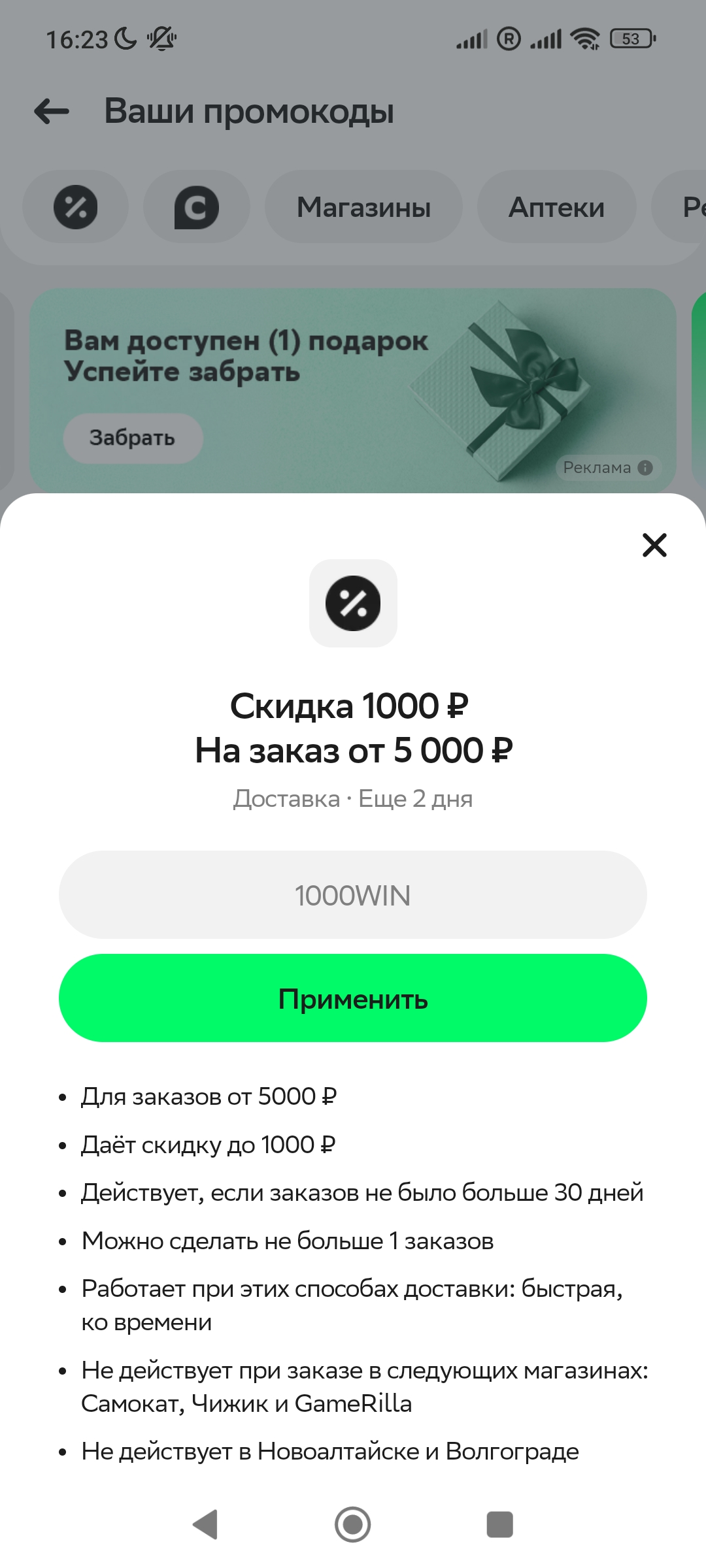Image resolution: width=706 pixels, height=1568 pixels.
Task: Tap the system home button
Action: click(353, 1525)
